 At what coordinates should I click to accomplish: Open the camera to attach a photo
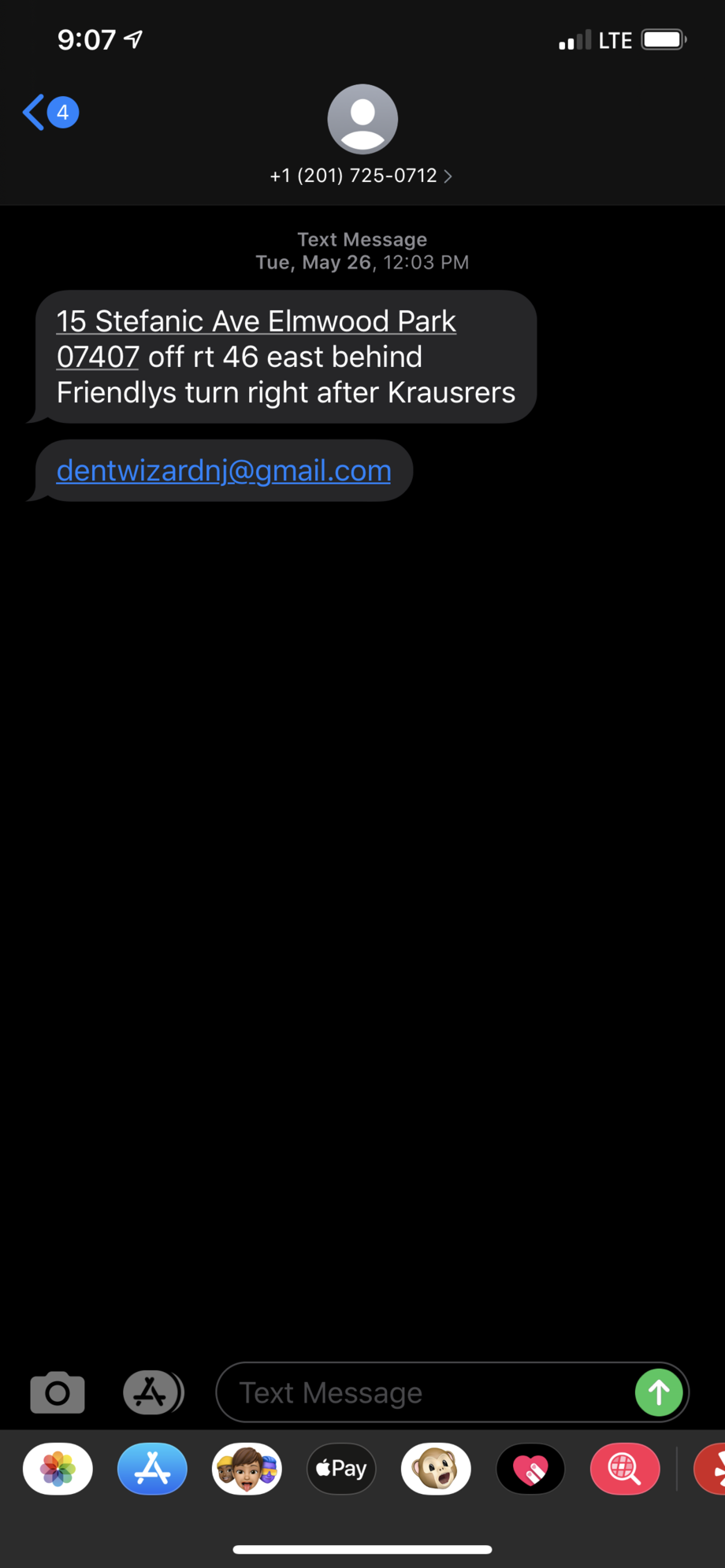coord(58,1392)
